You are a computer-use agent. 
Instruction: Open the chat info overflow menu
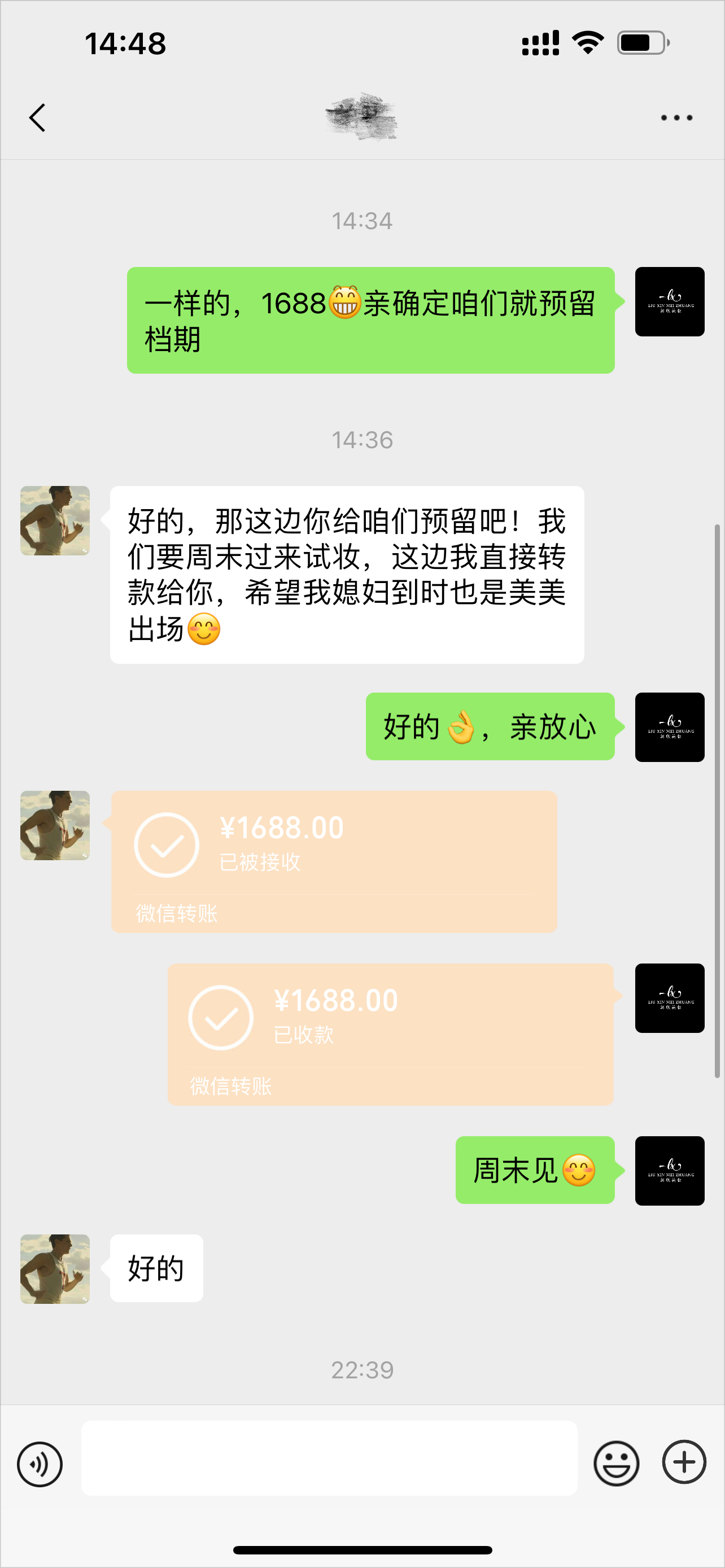[676, 117]
